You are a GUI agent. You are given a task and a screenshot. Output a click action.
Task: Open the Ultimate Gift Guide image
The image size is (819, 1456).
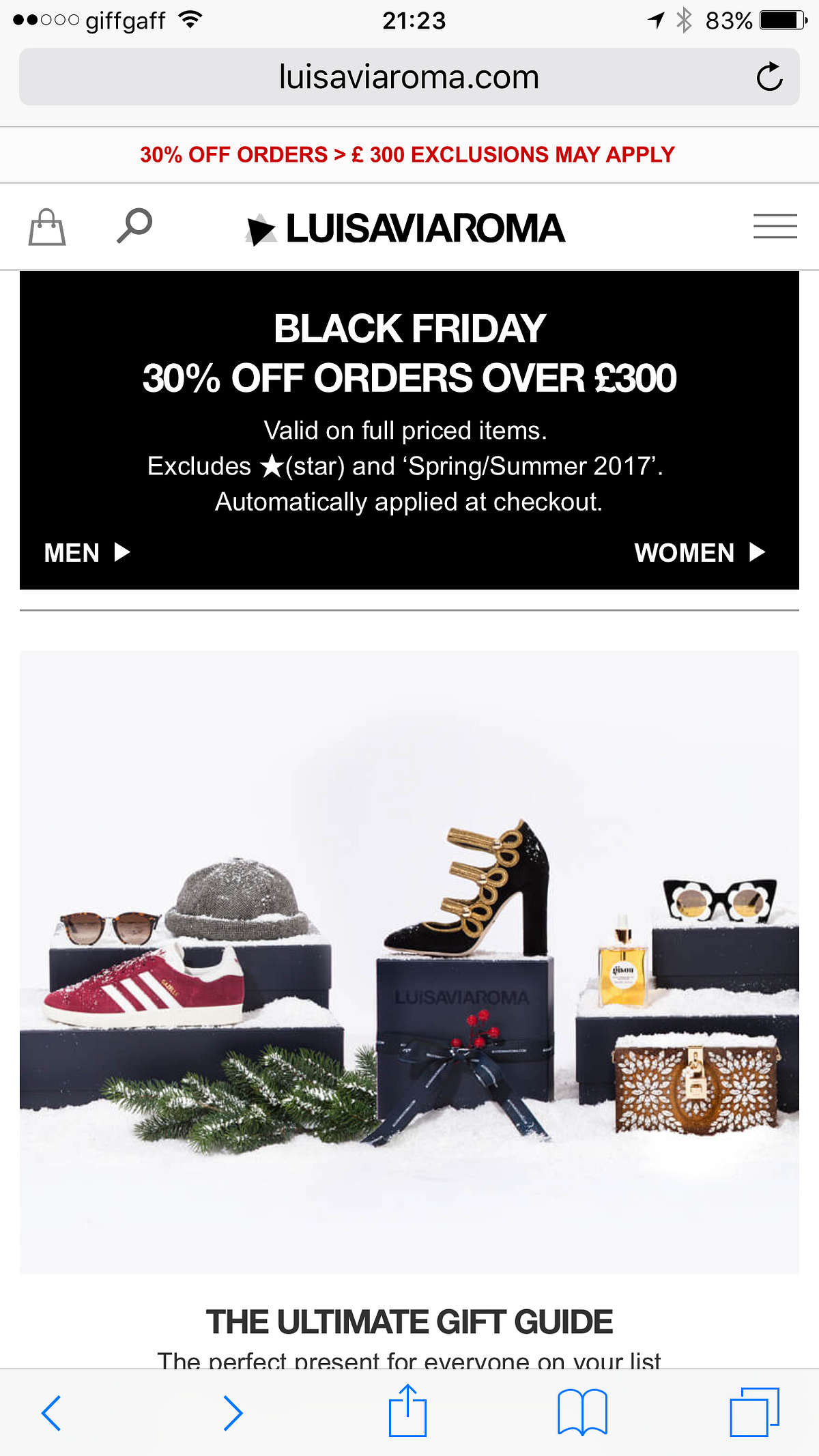coord(409,961)
